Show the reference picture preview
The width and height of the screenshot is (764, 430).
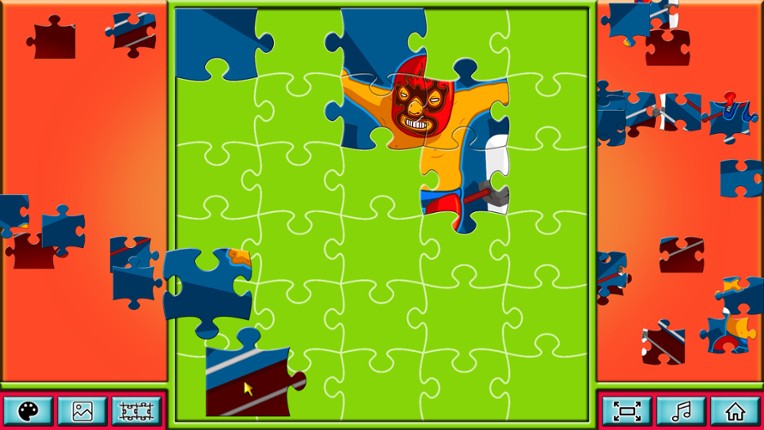pyautogui.click(x=82, y=410)
